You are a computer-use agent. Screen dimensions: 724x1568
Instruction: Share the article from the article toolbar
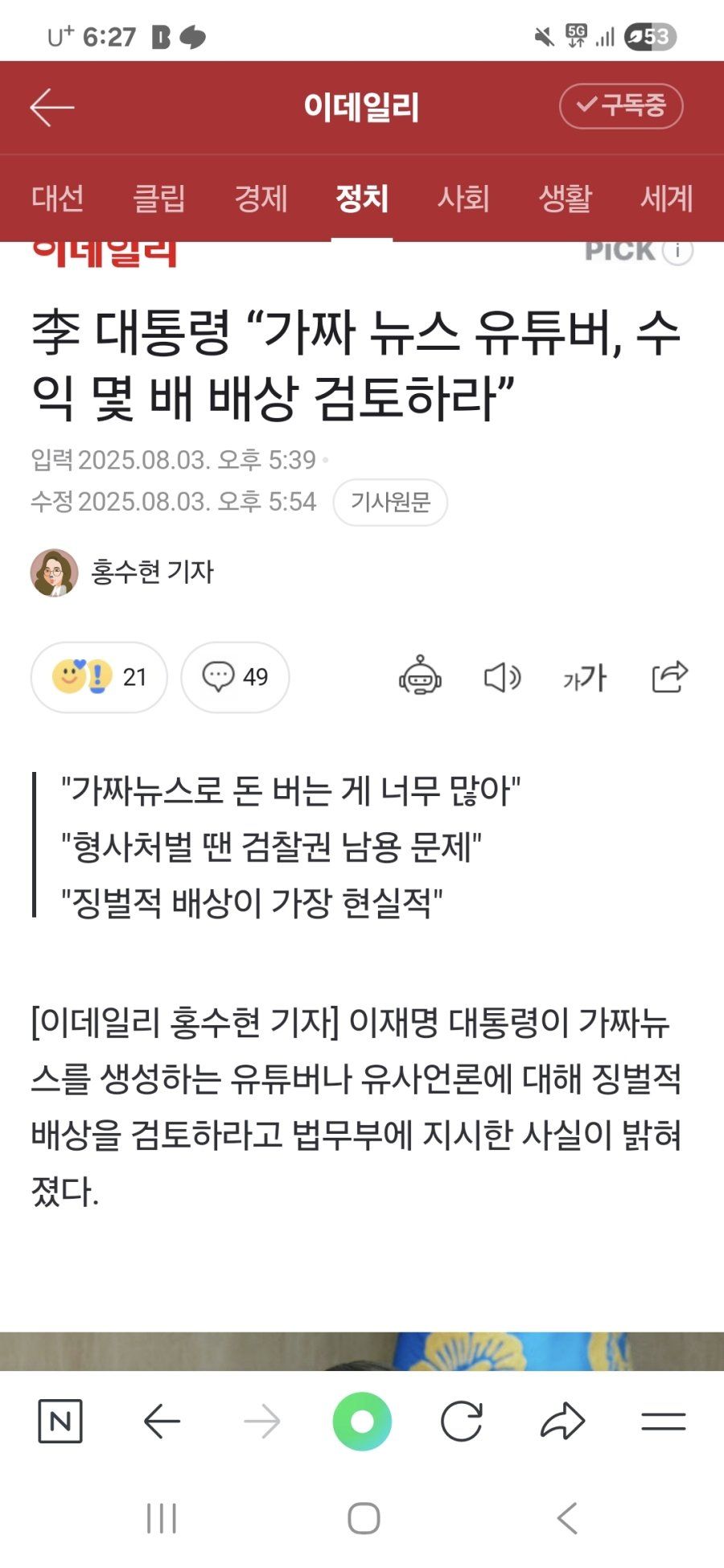tap(669, 677)
